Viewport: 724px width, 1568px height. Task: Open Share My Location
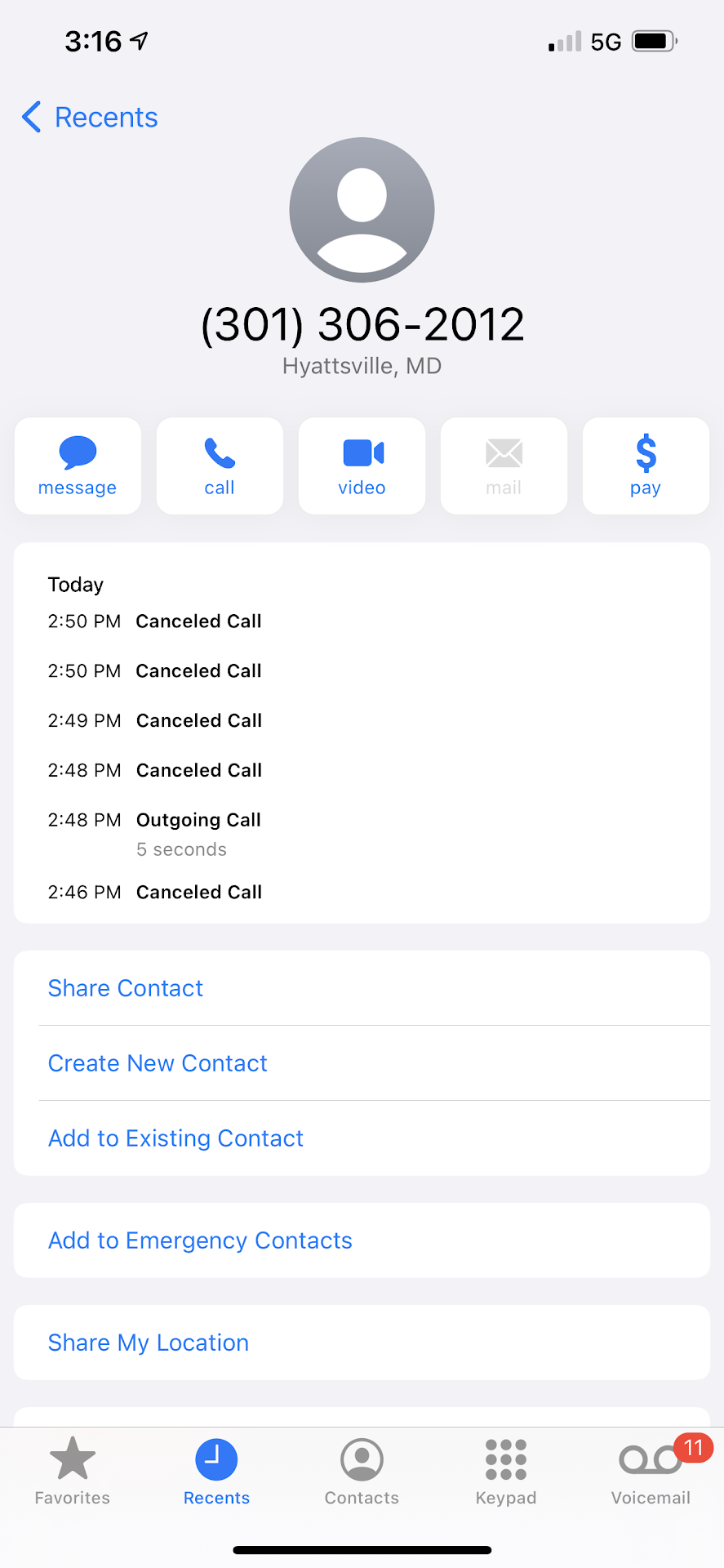(x=149, y=1343)
